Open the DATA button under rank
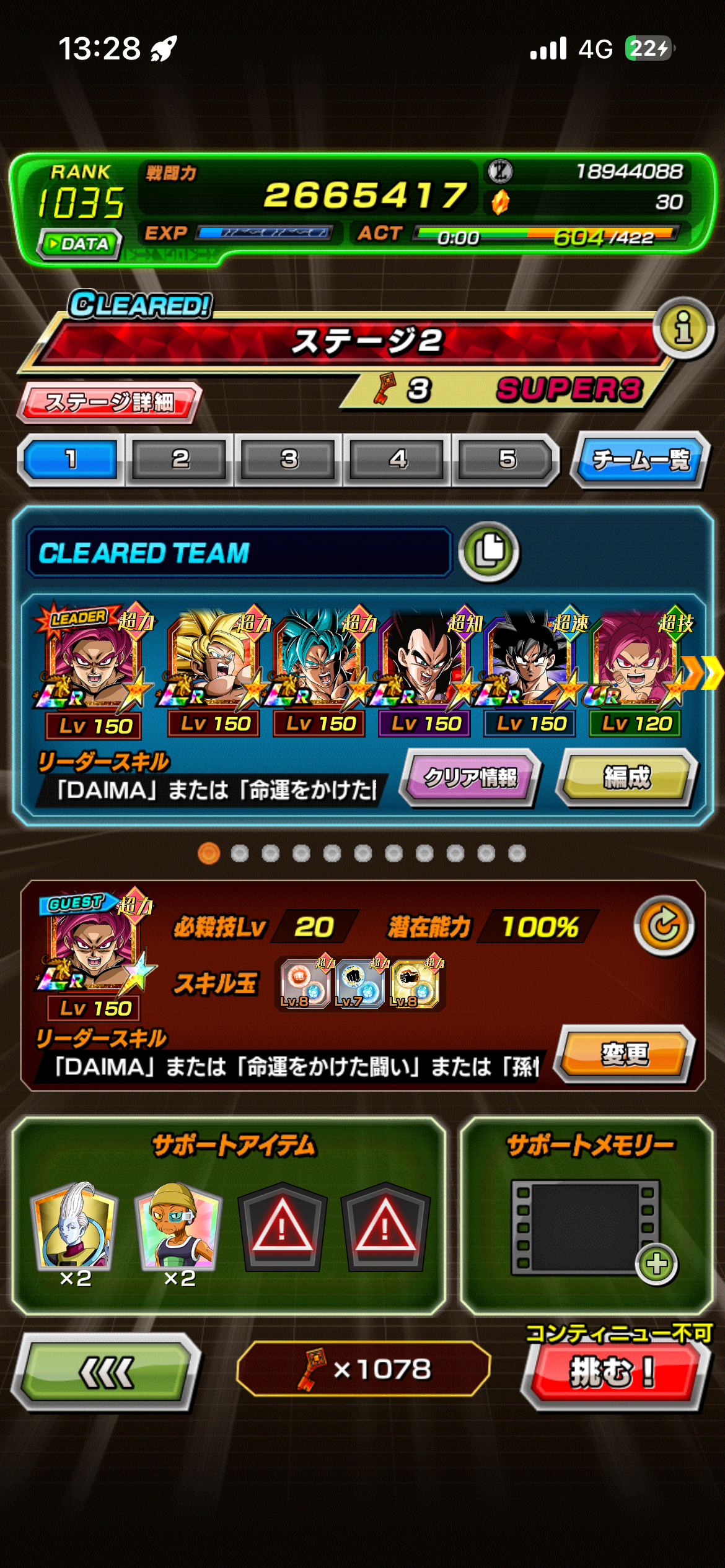This screenshot has height=1568, width=725. [79, 243]
